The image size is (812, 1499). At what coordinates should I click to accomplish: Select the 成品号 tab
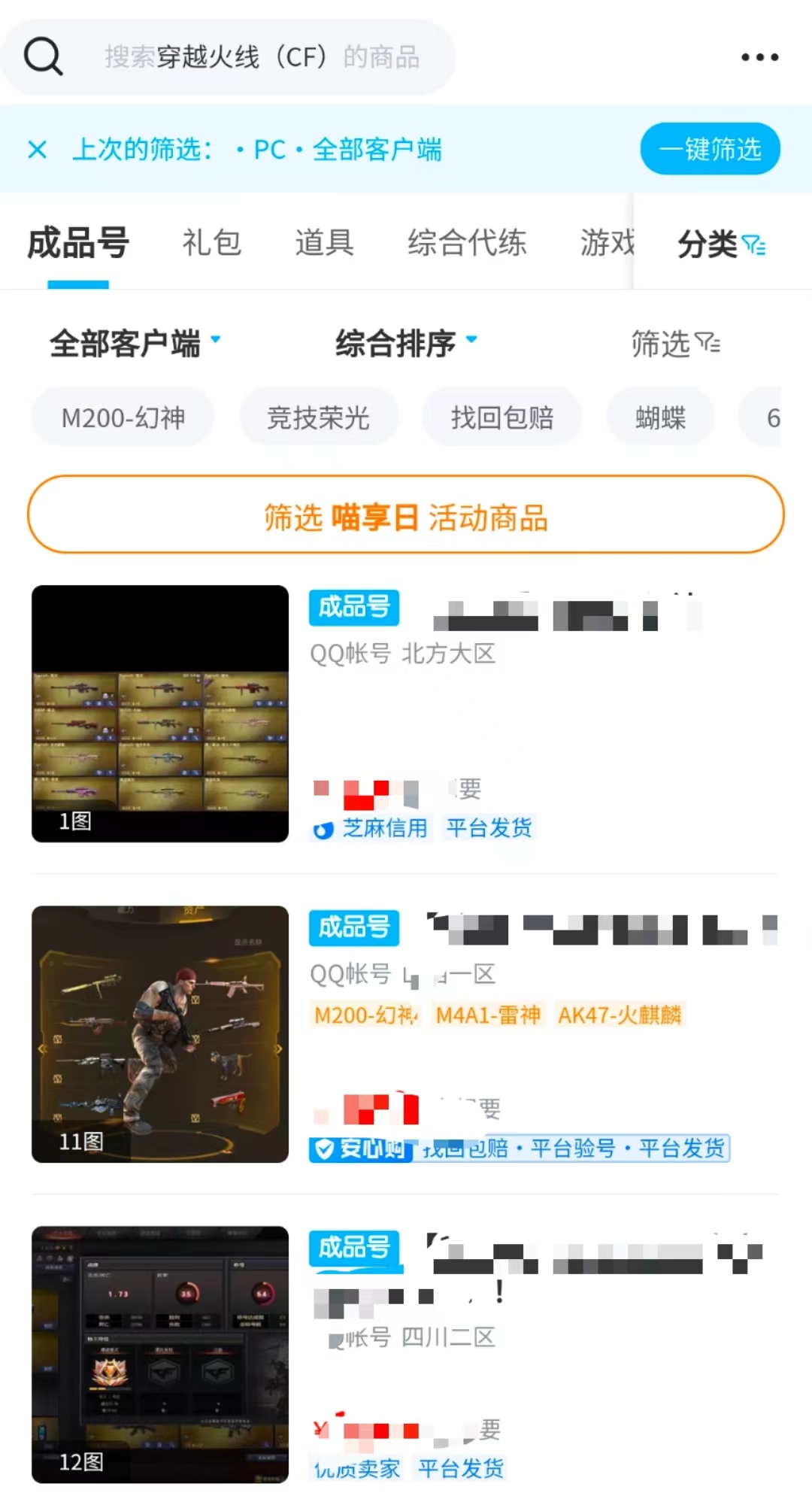coord(78,243)
